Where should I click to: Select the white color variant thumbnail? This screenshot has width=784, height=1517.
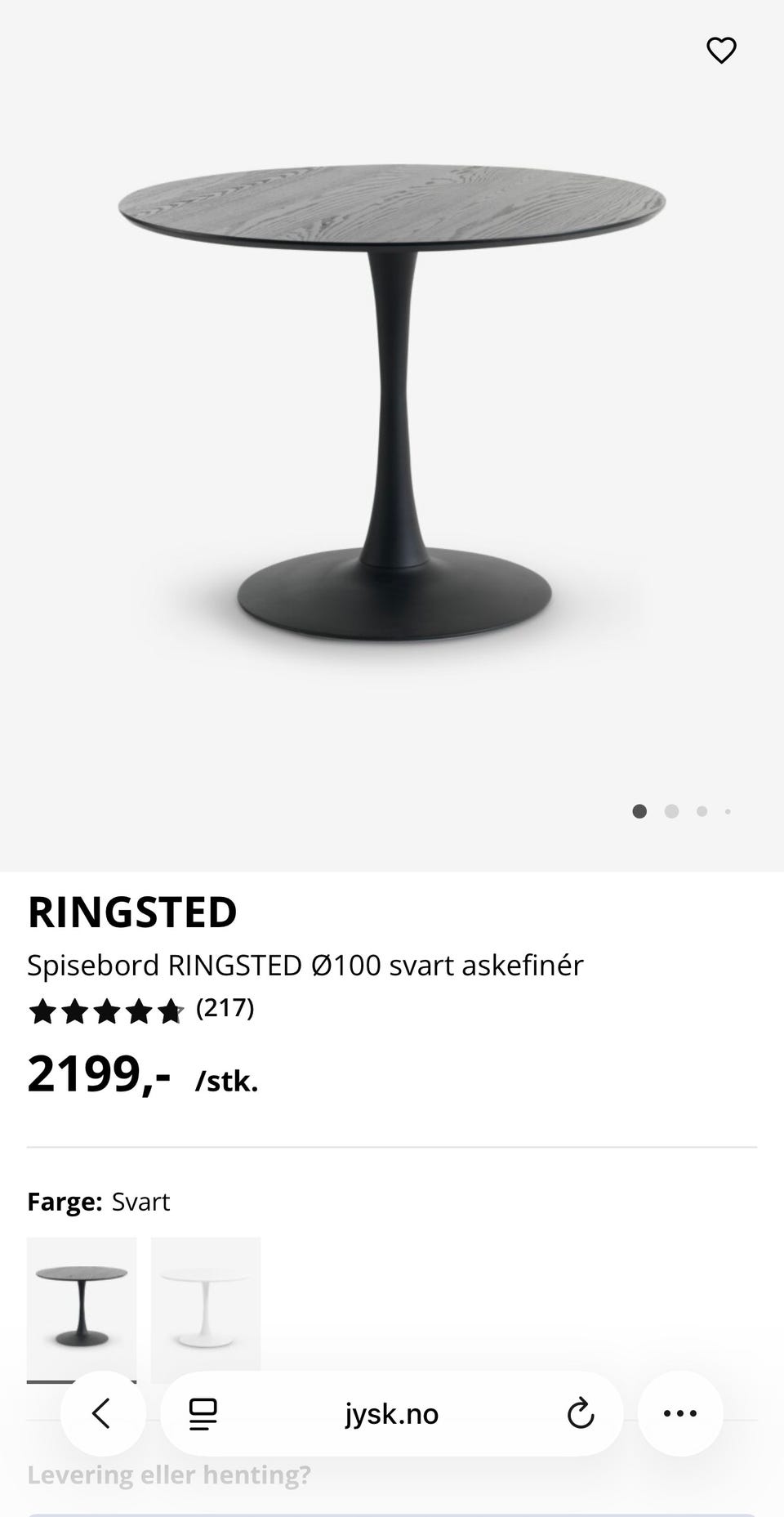click(x=206, y=1305)
